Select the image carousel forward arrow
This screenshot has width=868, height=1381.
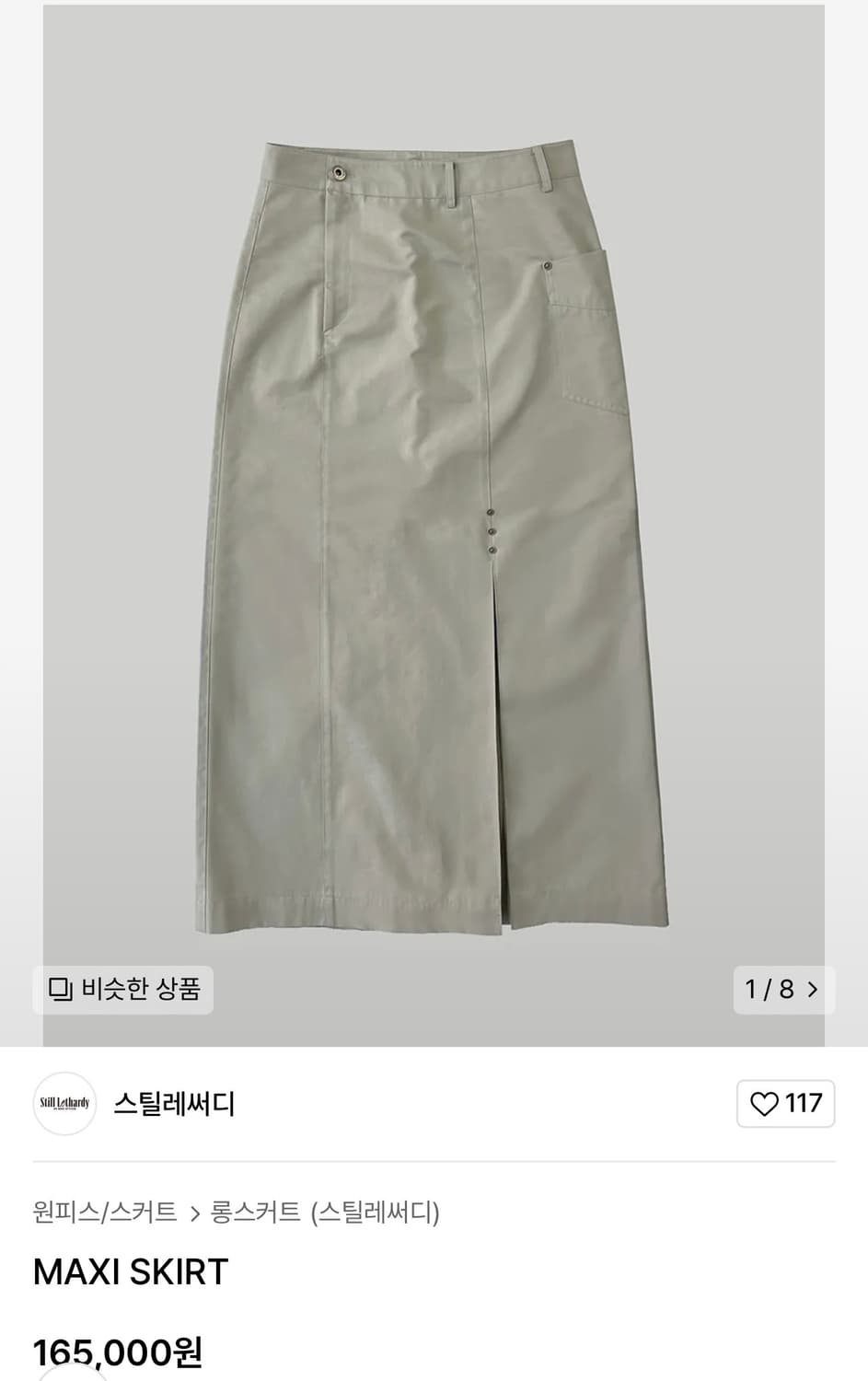pos(813,990)
